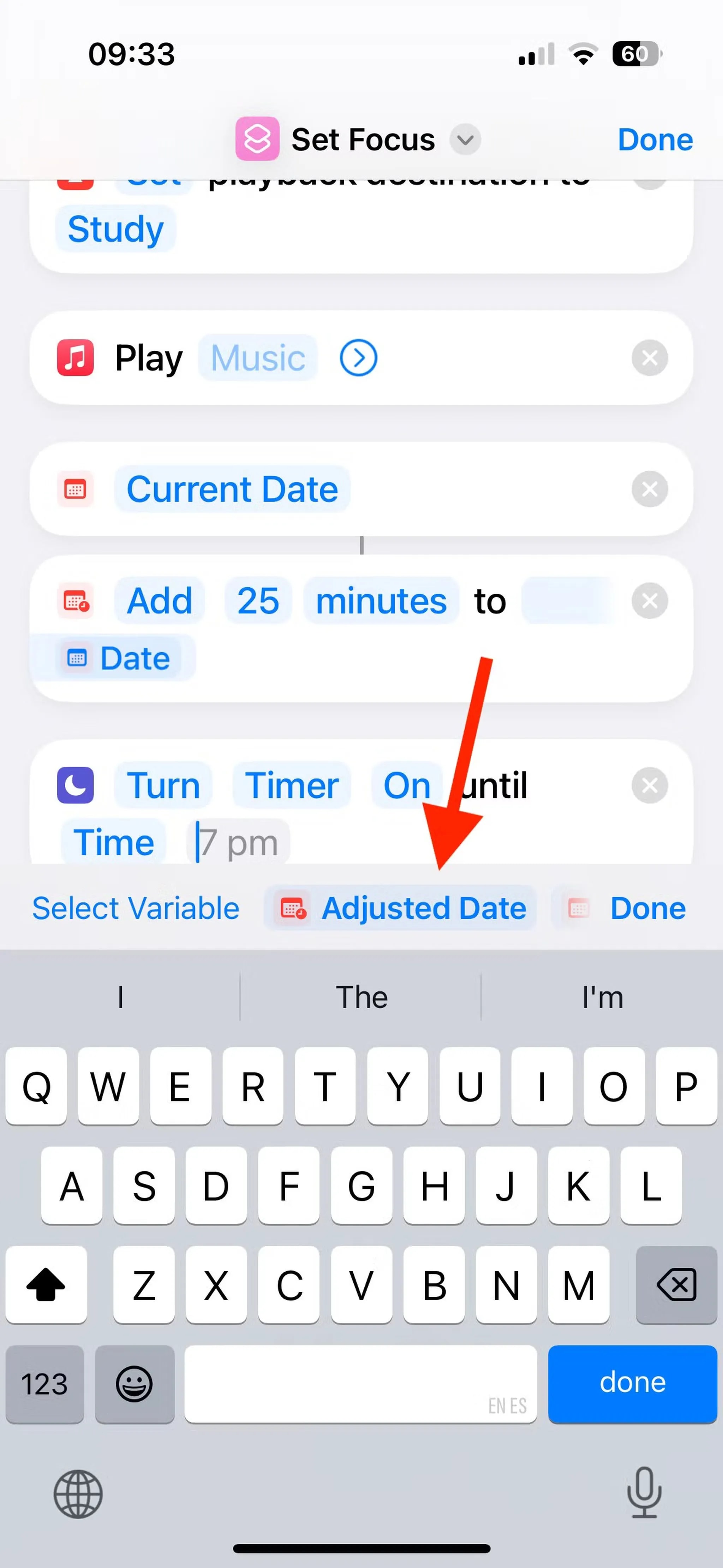
Task: Tap the Current Date variable chip
Action: pos(232,489)
